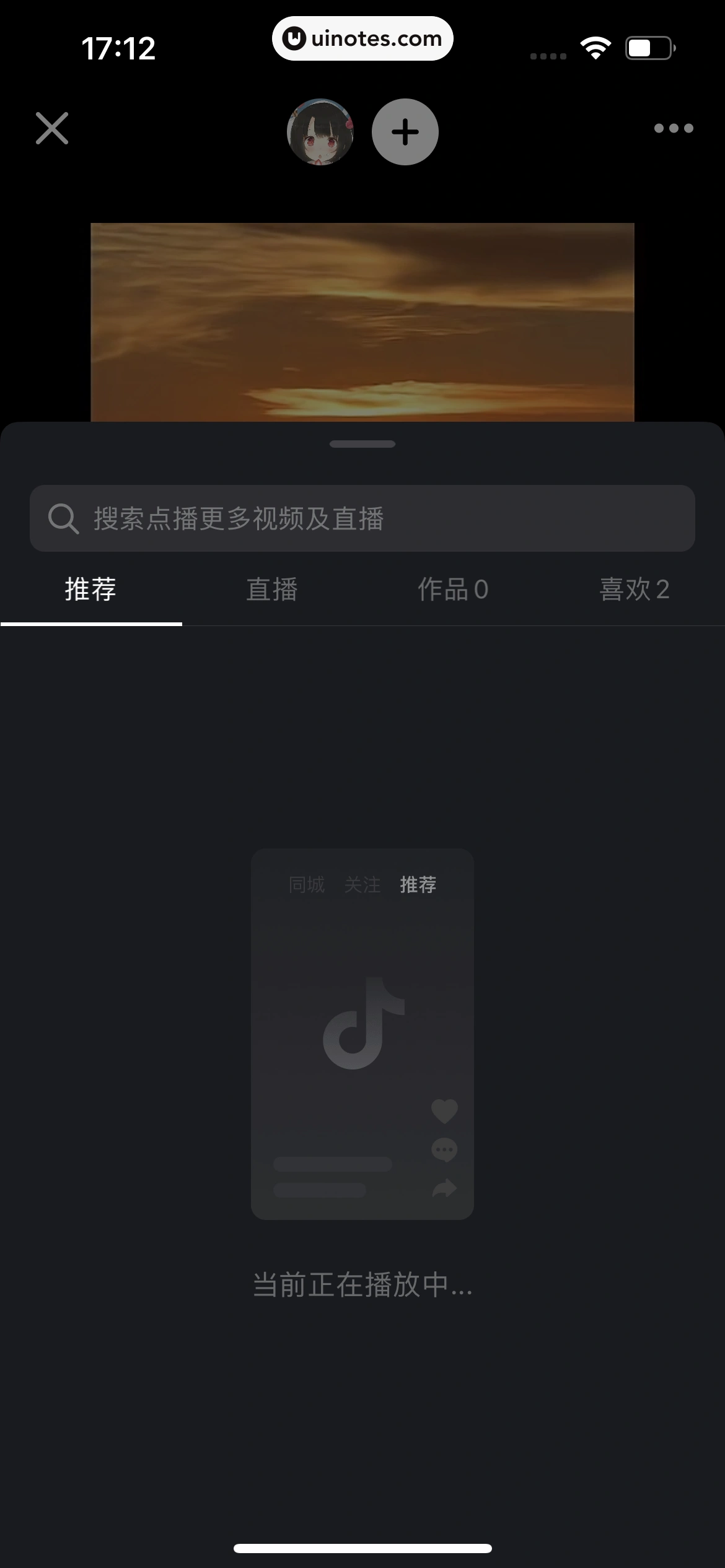Select the 推荐 tab below search bar
The width and height of the screenshot is (725, 1568).
click(90, 590)
